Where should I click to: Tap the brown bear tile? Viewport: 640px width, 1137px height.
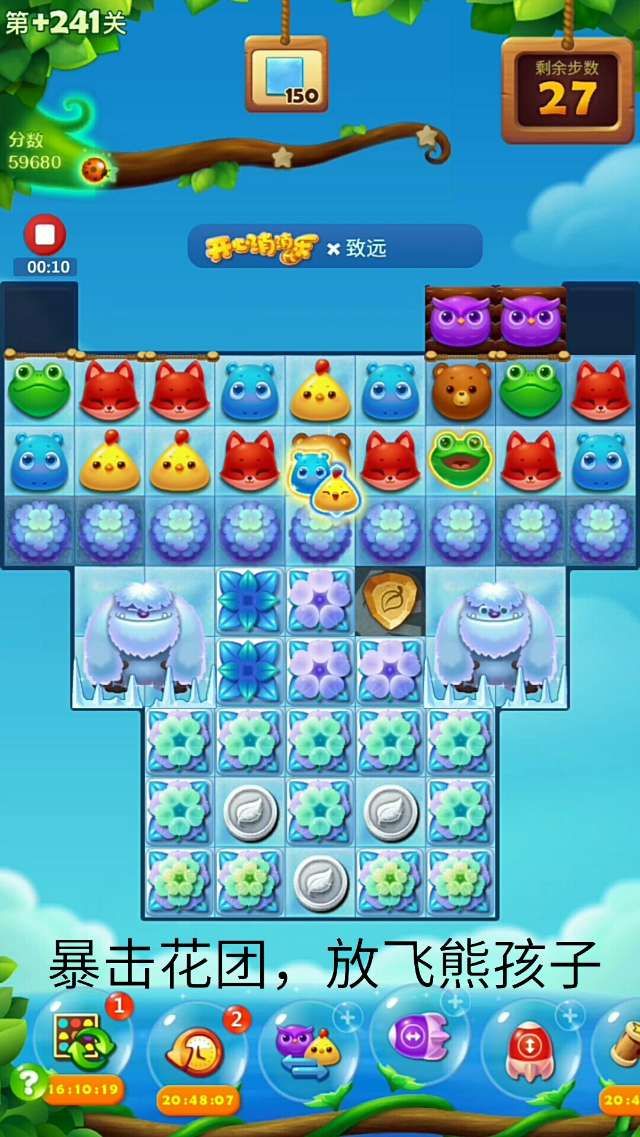(x=460, y=389)
